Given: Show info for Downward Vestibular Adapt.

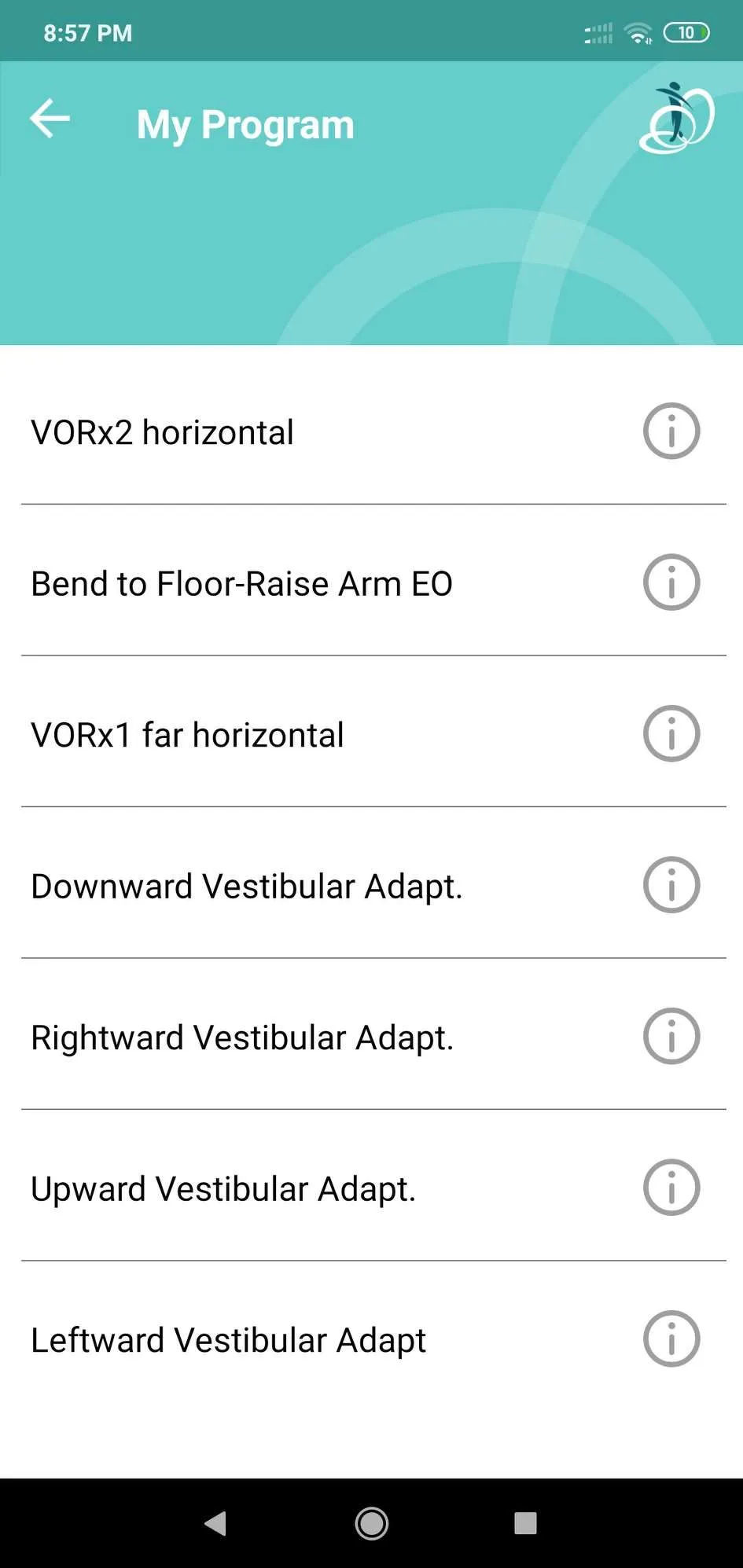Looking at the screenshot, I should click(x=671, y=885).
